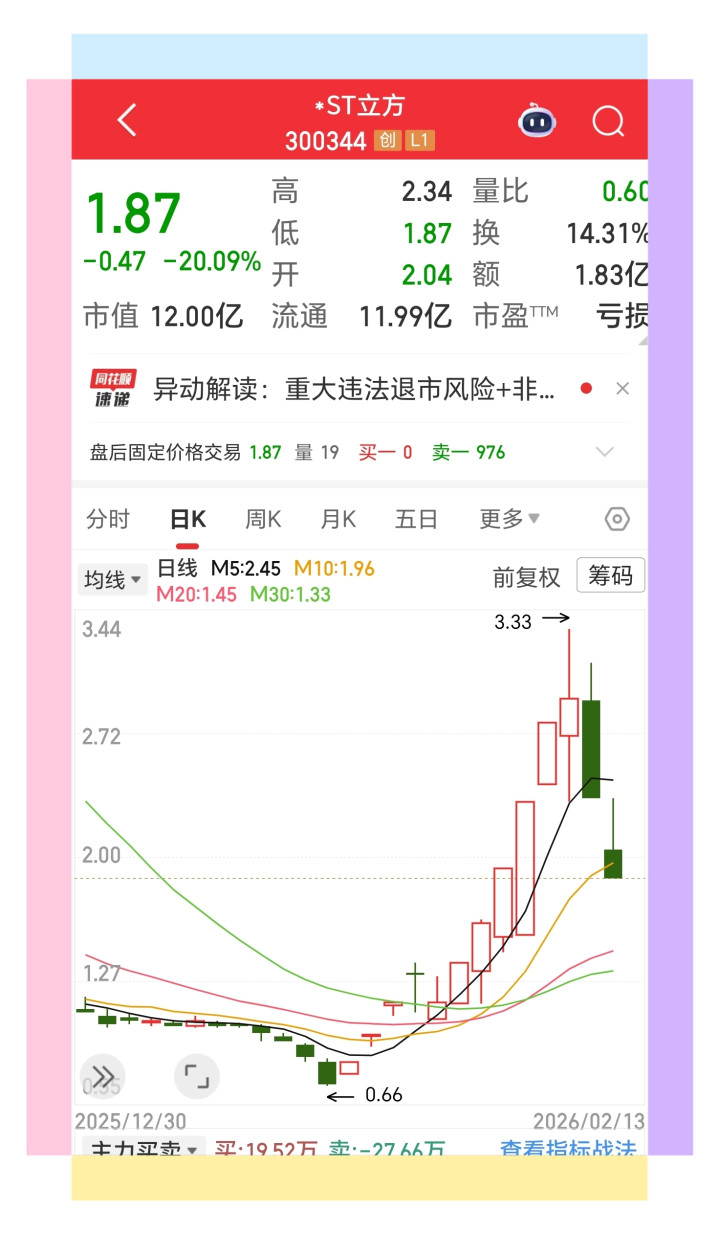Tap the double-arrow chart scroll button
This screenshot has height=1234, width=719.
click(103, 1076)
